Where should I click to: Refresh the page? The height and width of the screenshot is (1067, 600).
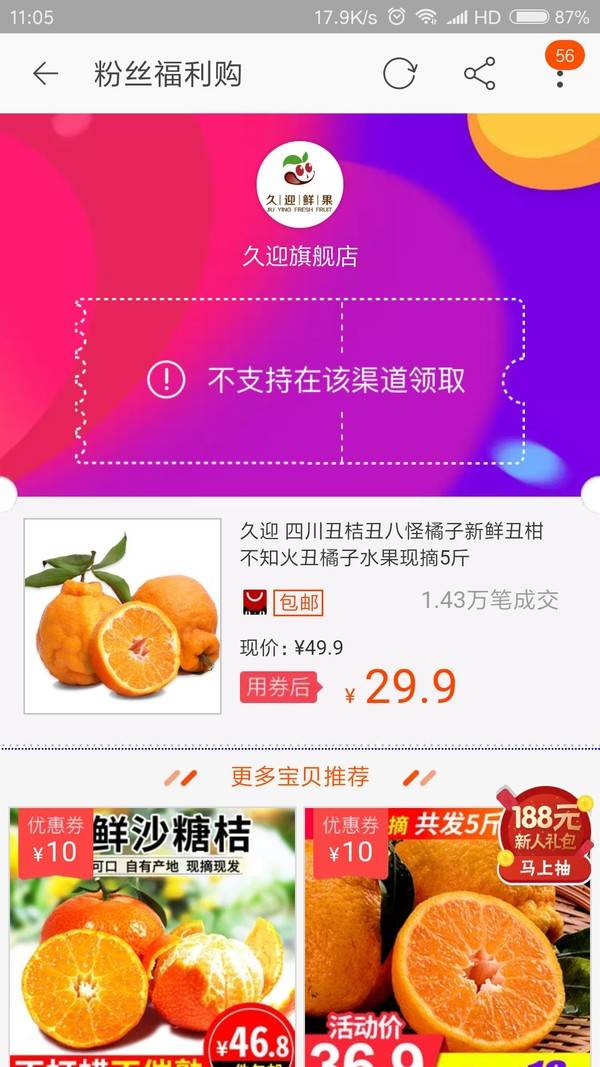coord(399,74)
